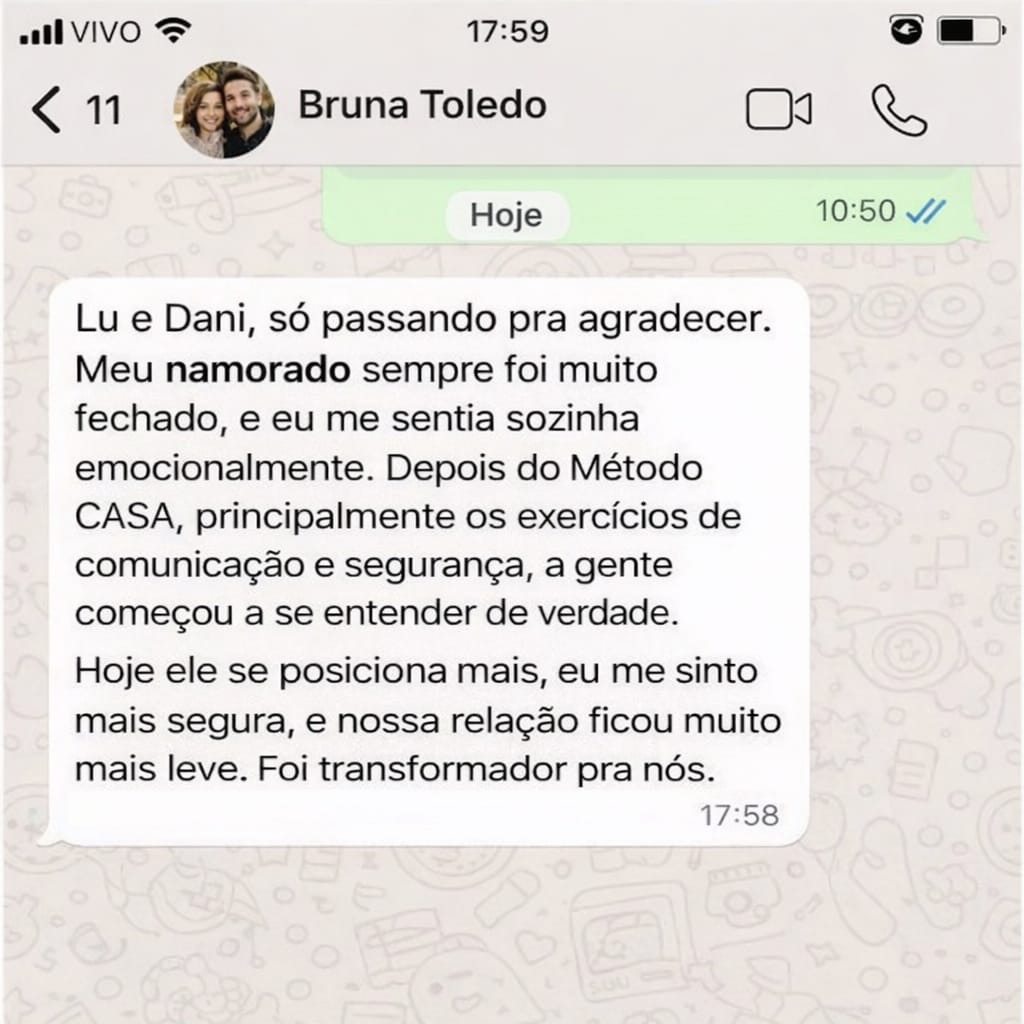Image resolution: width=1024 pixels, height=1024 pixels.
Task: Start a video call with Bruna
Action: (x=778, y=109)
